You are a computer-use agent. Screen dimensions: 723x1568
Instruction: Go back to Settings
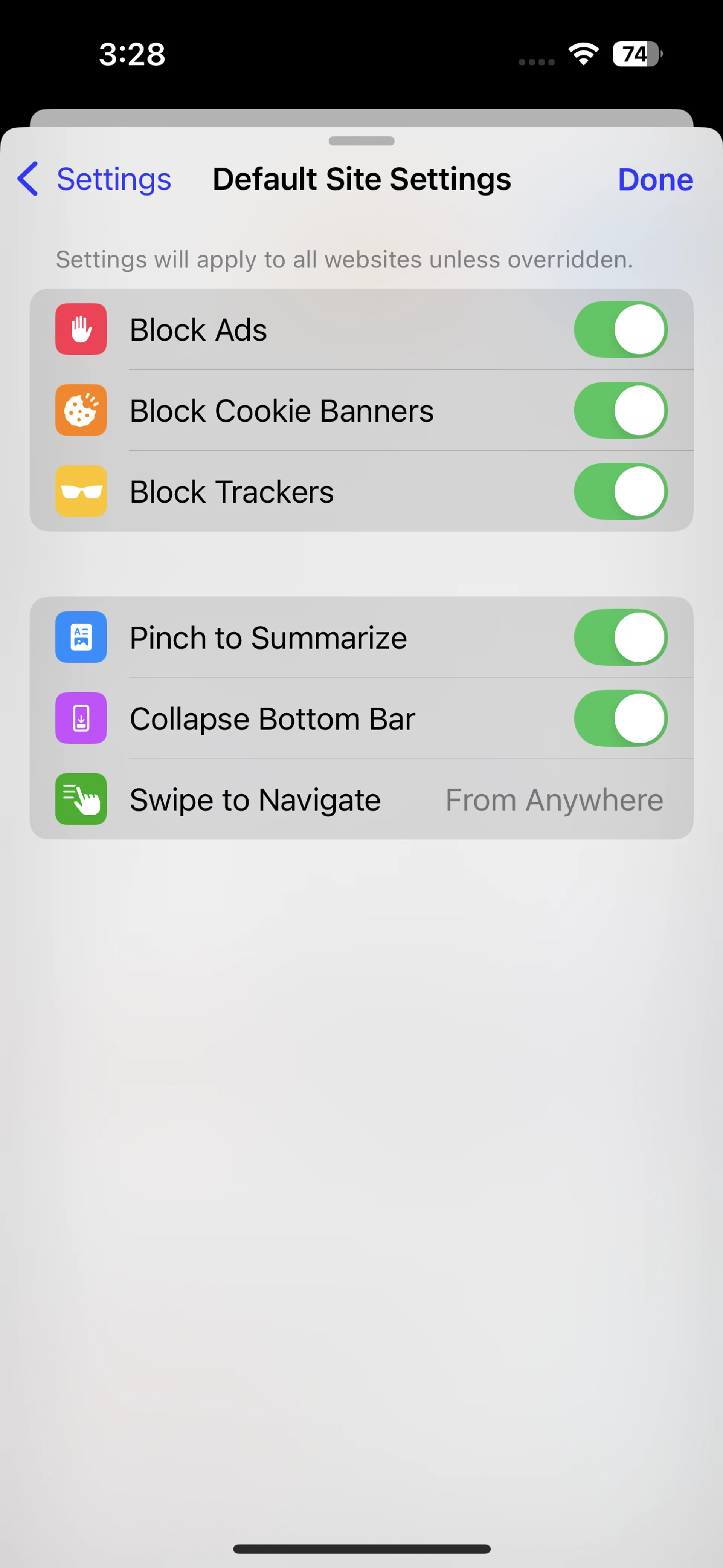(x=95, y=179)
